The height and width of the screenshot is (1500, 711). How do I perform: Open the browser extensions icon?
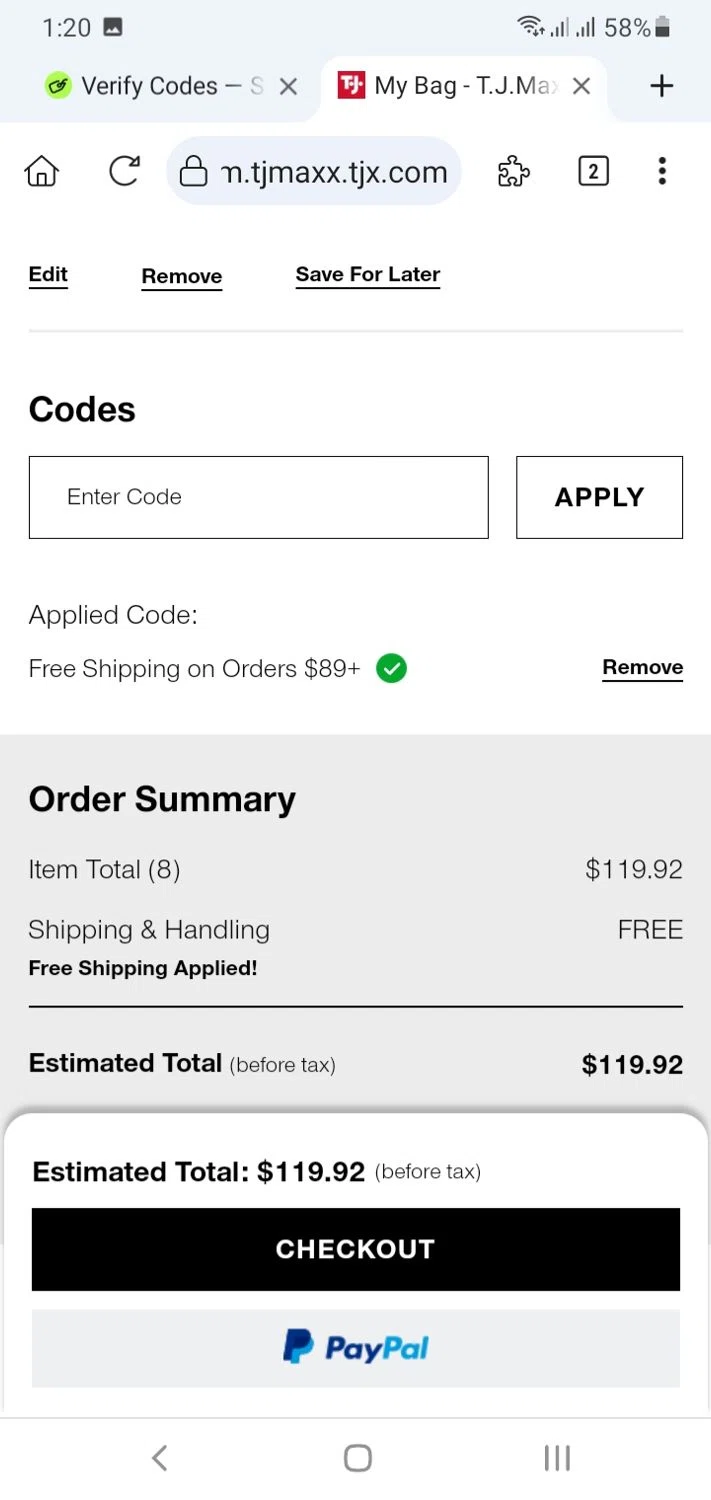tap(513, 172)
